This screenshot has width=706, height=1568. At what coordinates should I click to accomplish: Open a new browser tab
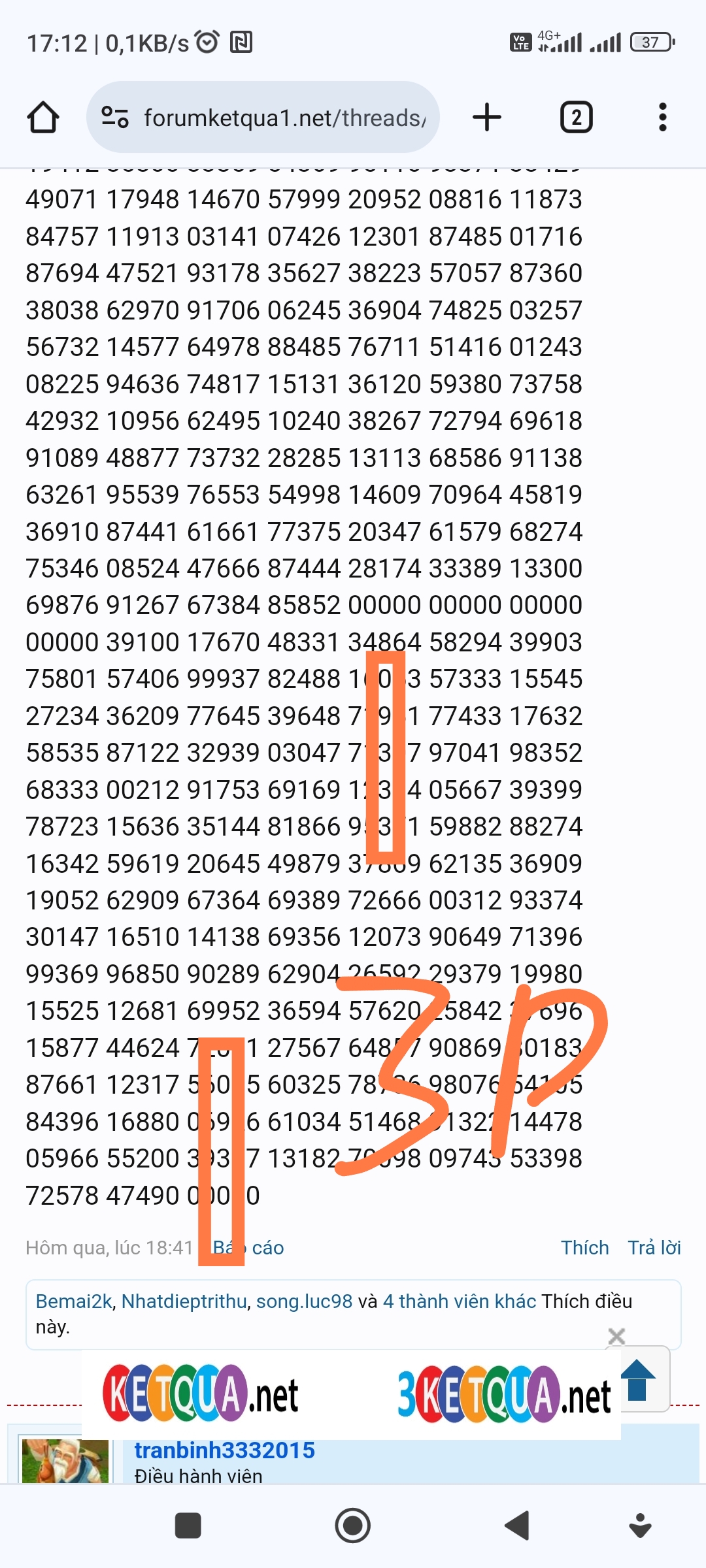[x=487, y=118]
